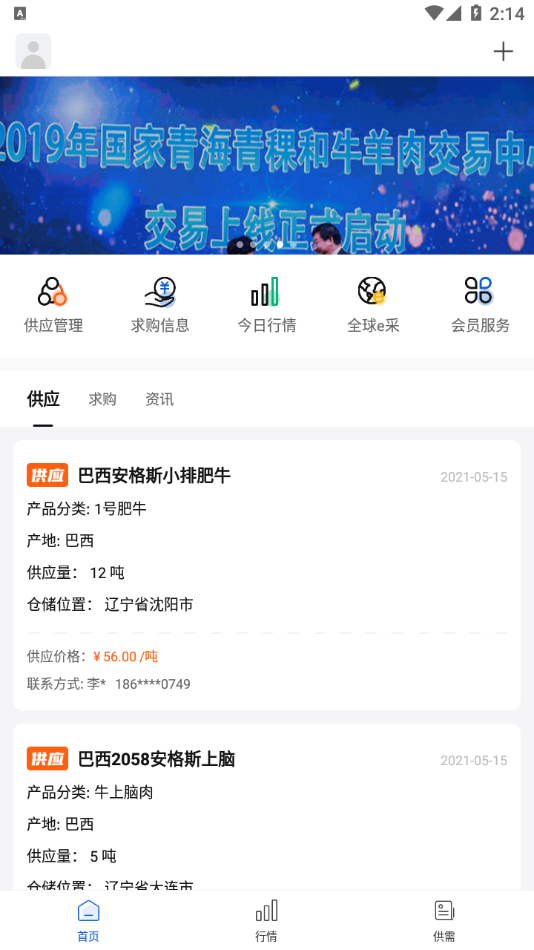The image size is (534, 950).
Task: Switch to the 求购 tab
Action: 102,399
